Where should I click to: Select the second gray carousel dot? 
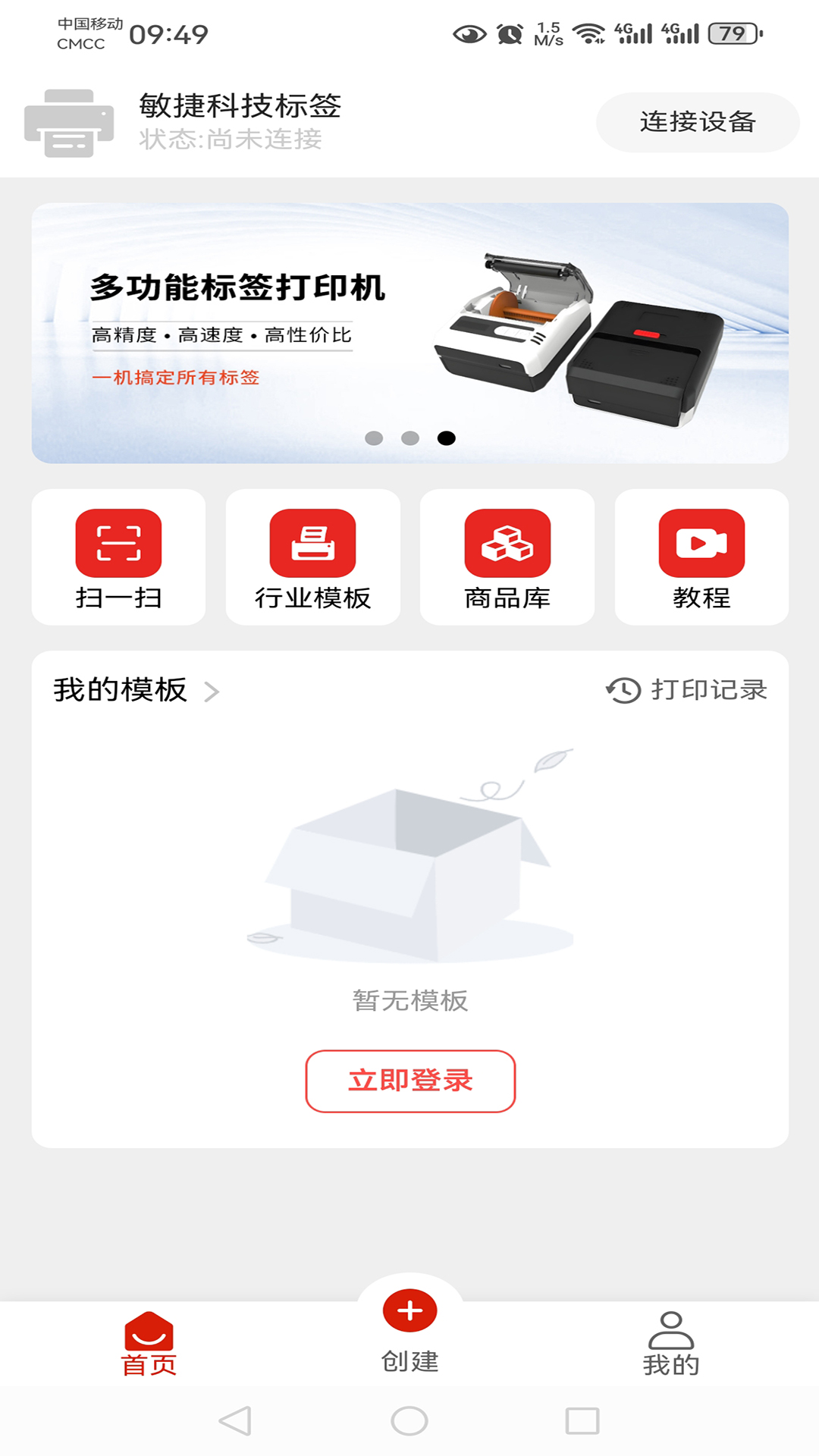[409, 436]
